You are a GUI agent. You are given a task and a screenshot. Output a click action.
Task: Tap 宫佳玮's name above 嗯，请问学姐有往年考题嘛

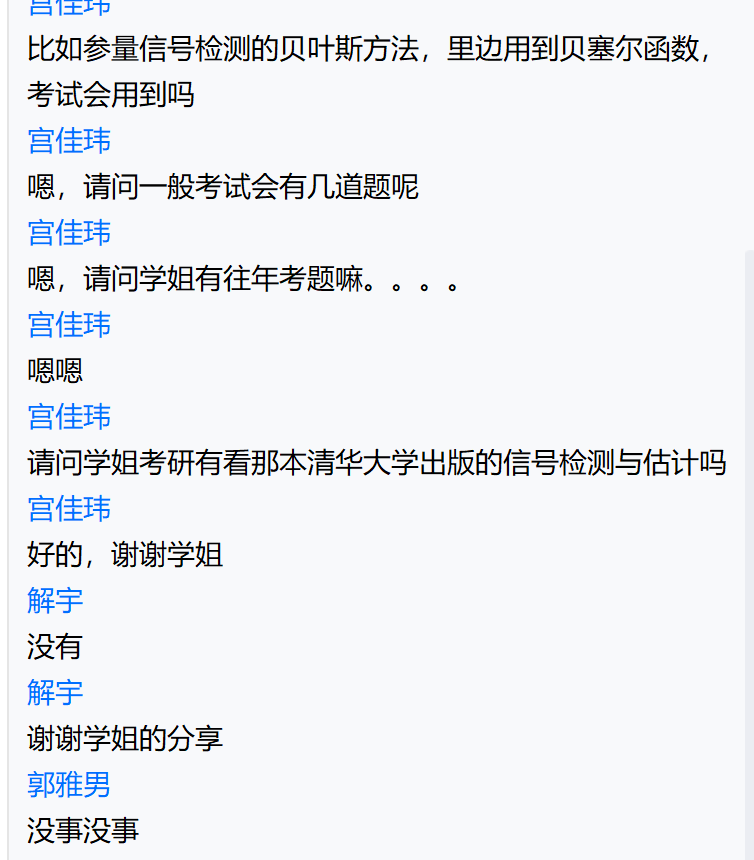69,232
